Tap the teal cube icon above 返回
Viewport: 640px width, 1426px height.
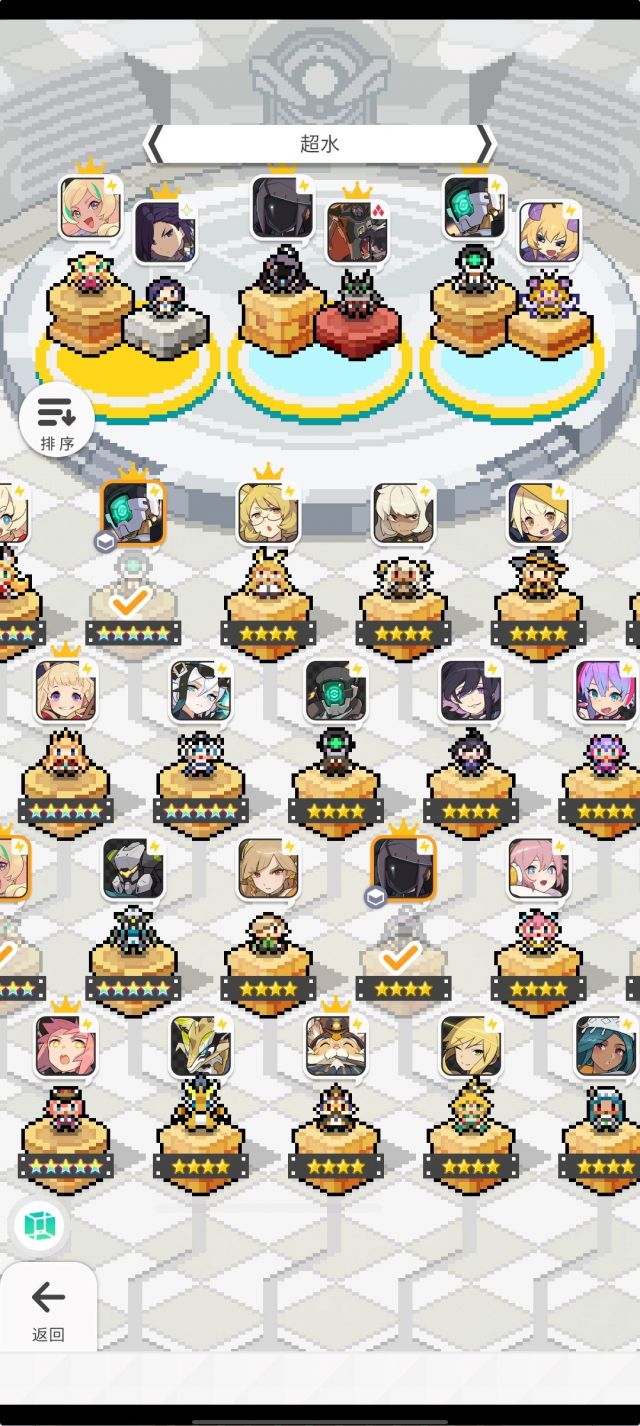coord(40,1224)
